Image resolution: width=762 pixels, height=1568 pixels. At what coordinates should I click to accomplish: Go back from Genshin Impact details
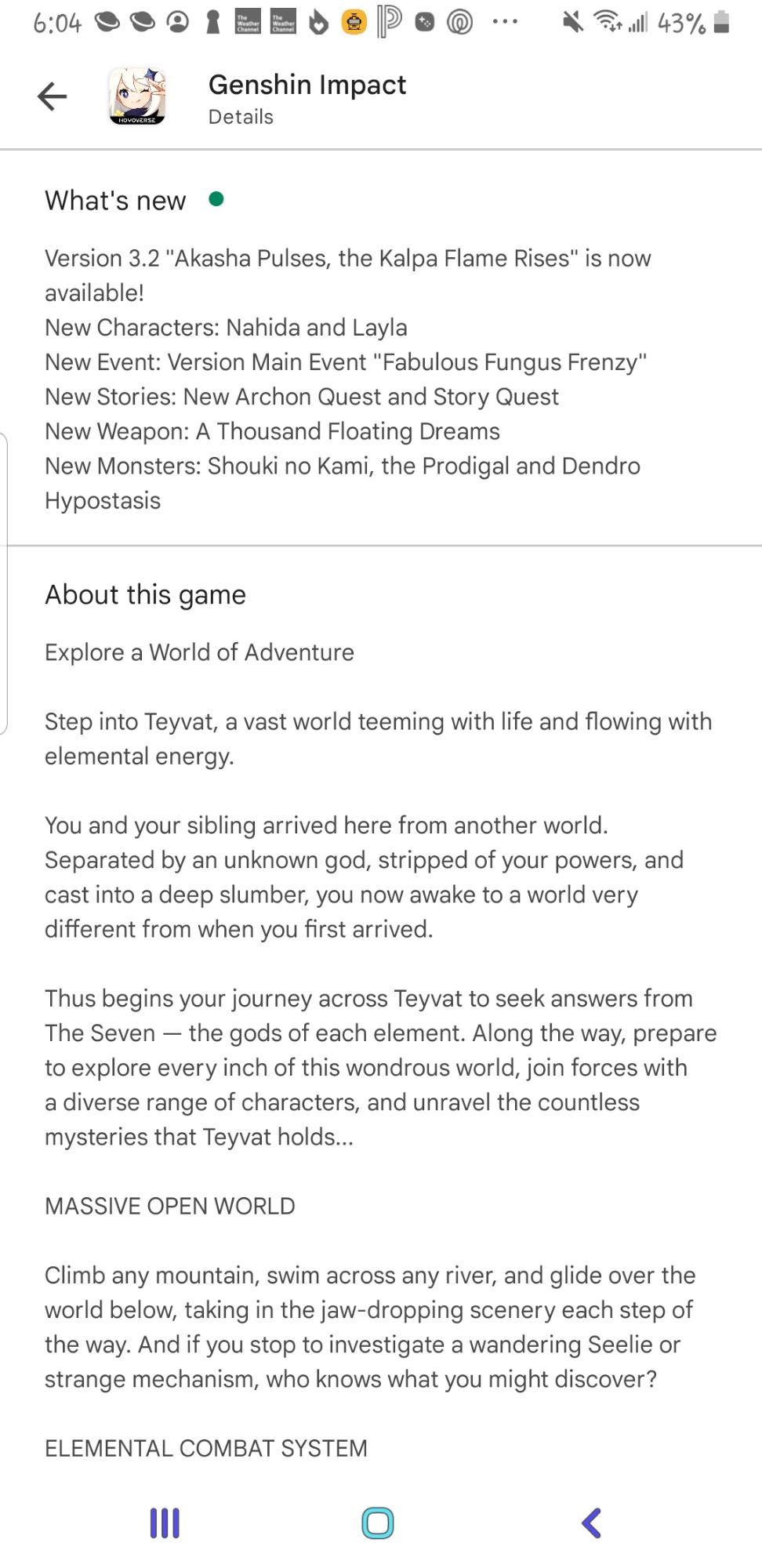53,96
